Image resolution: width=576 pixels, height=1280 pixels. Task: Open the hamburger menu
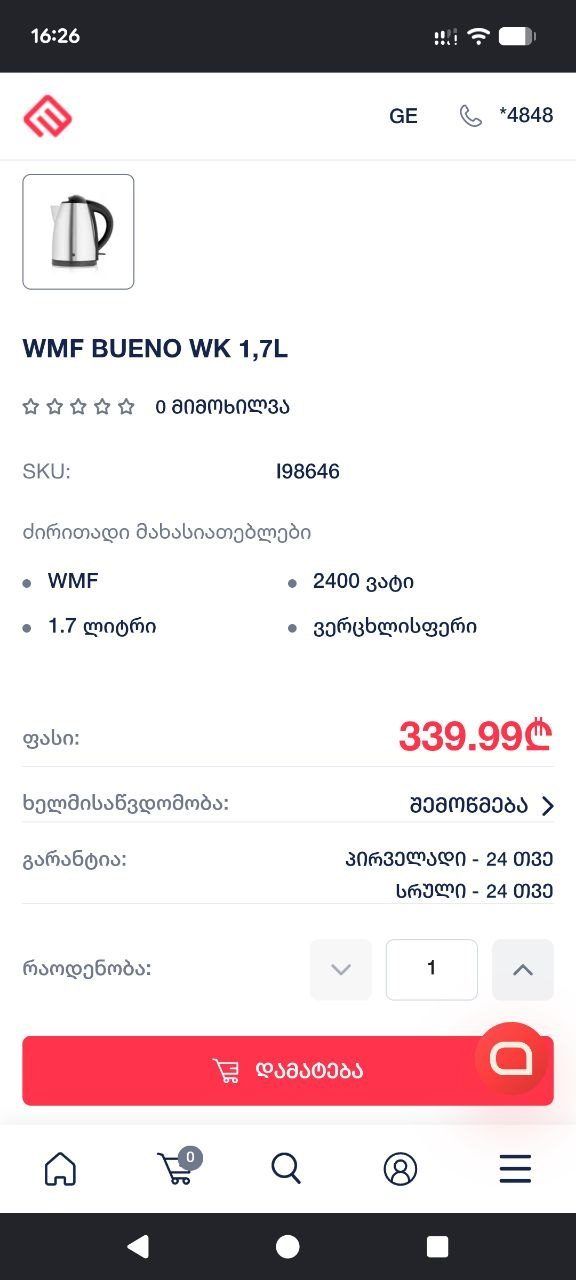[x=515, y=1168]
